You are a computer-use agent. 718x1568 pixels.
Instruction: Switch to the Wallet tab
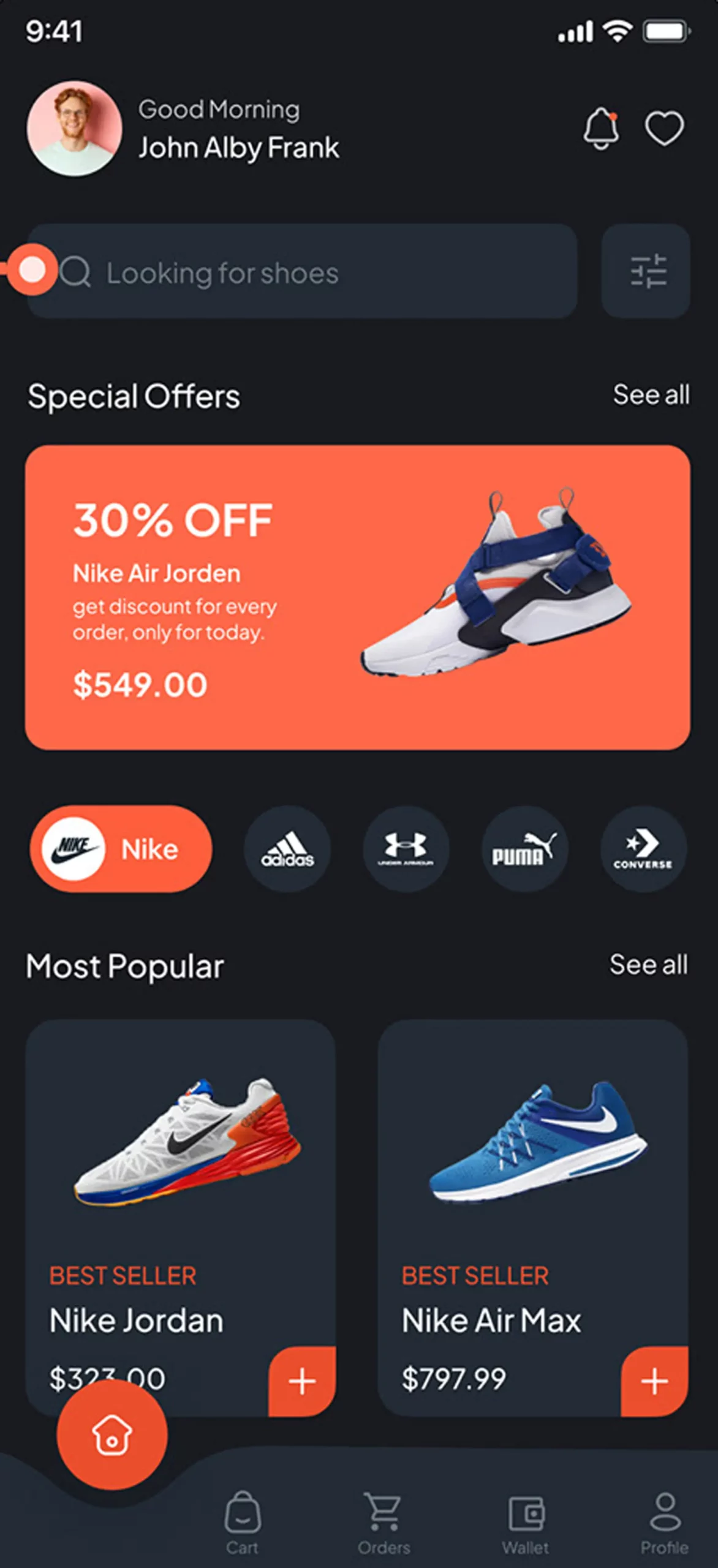tap(526, 1522)
